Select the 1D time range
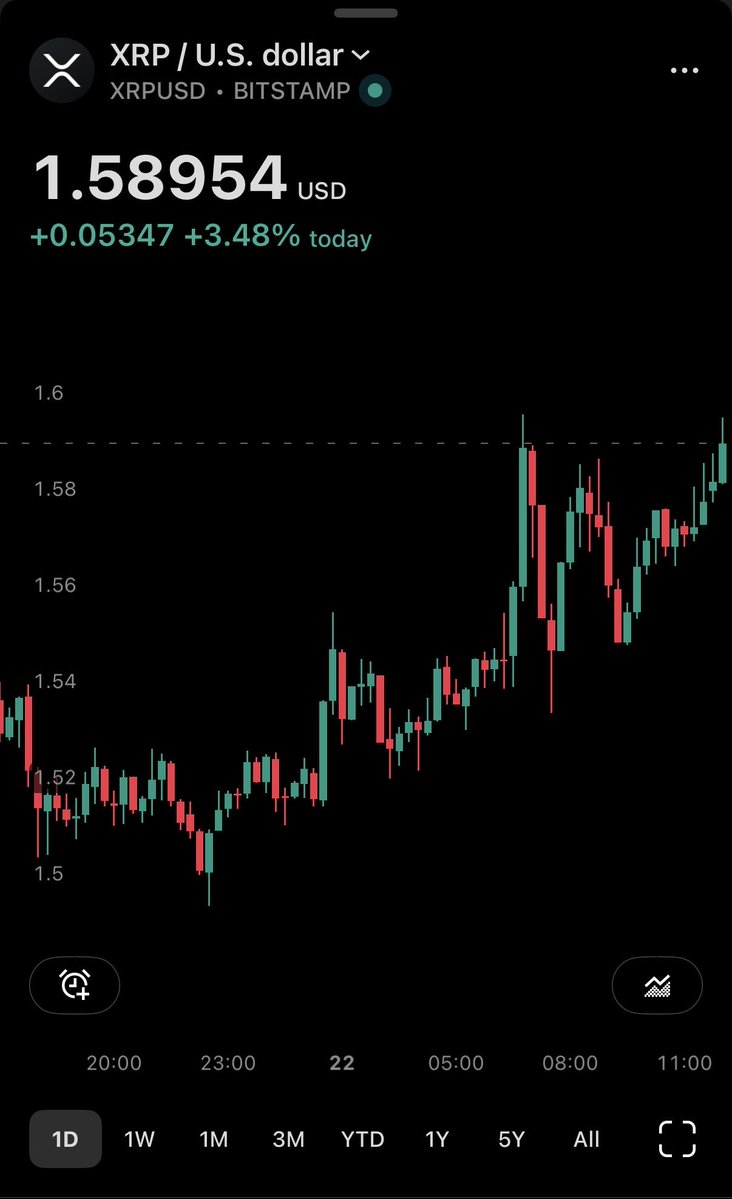The image size is (732, 1199). point(65,1139)
